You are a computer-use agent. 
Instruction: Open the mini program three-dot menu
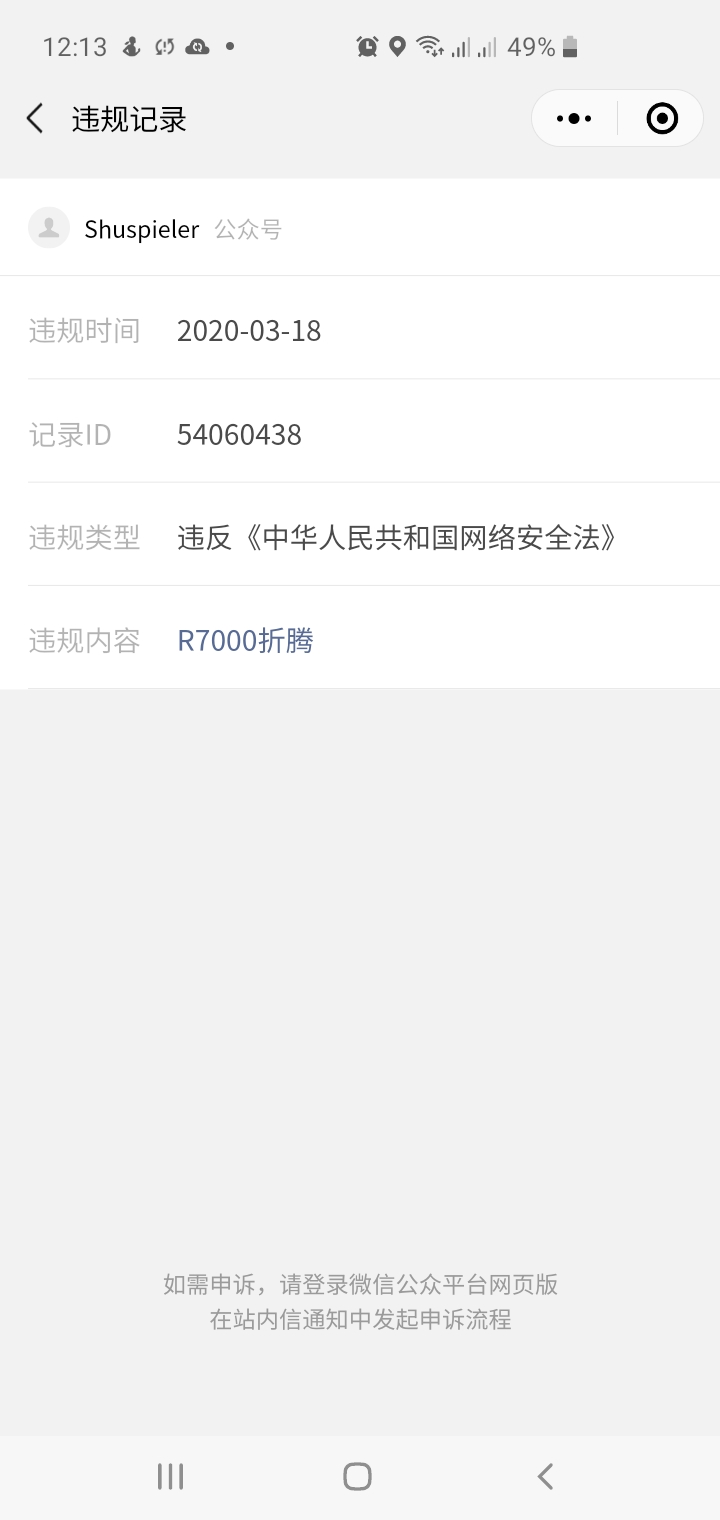point(574,119)
